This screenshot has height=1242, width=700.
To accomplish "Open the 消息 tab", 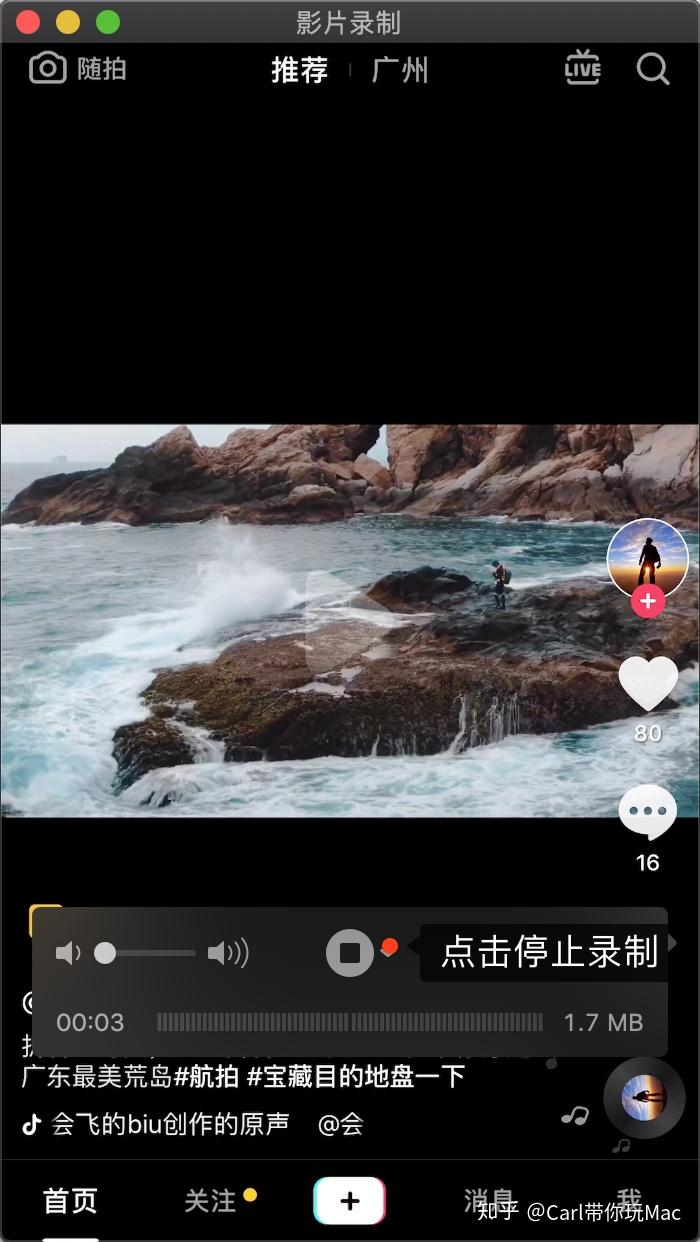I will point(489,1200).
